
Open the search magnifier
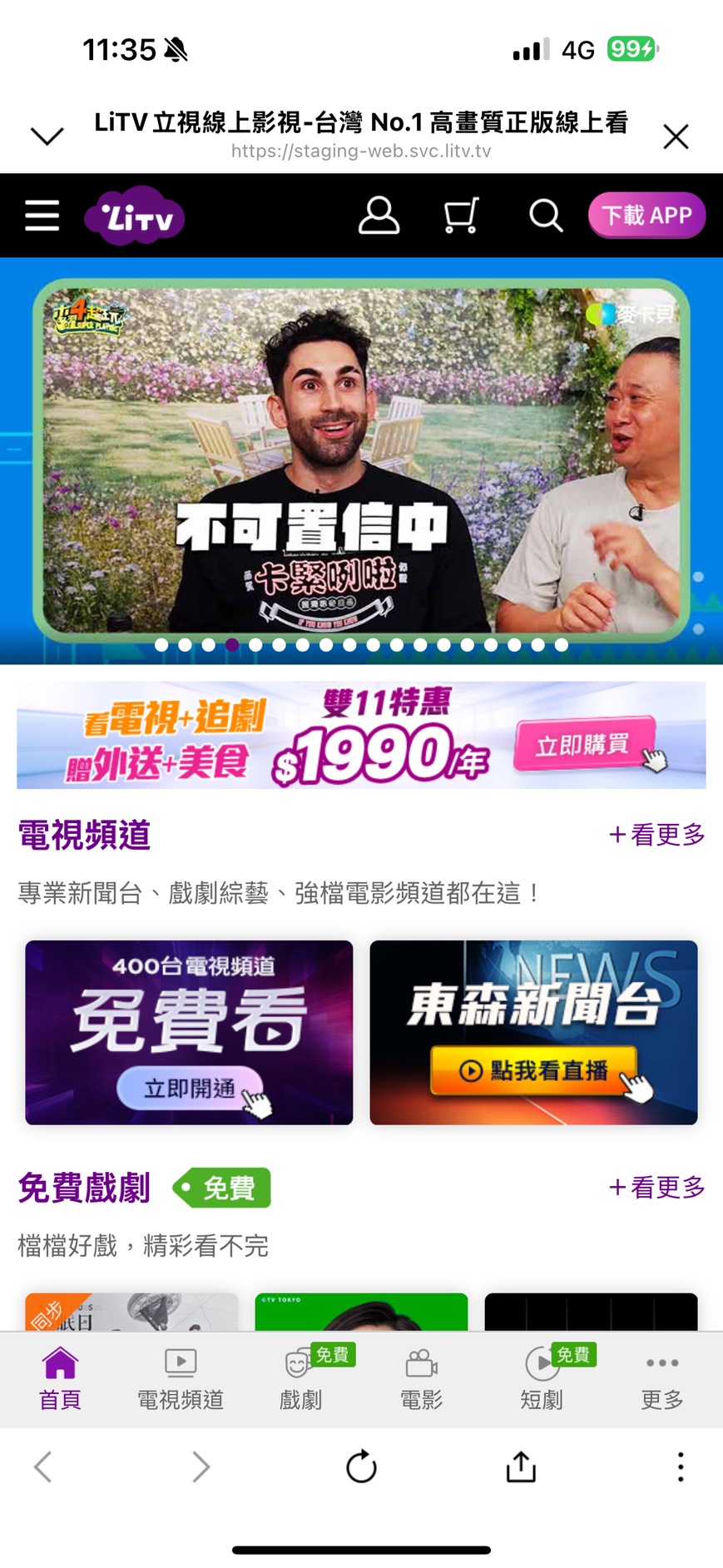[546, 216]
